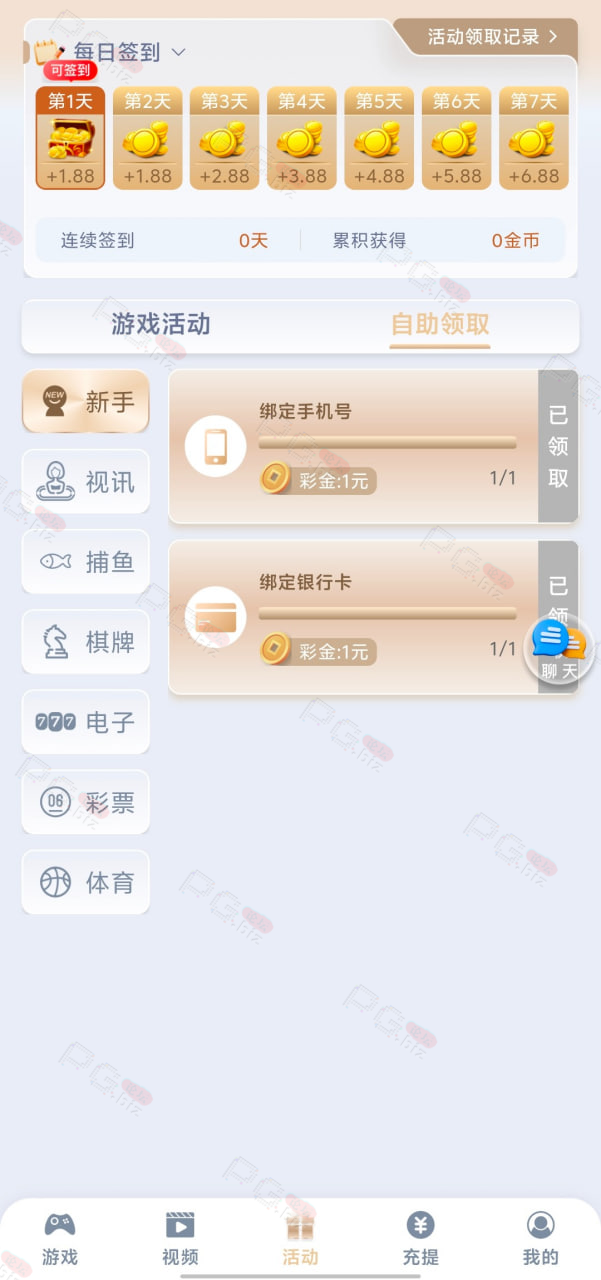
Task: Go to the 视频 tab
Action: [180, 1238]
